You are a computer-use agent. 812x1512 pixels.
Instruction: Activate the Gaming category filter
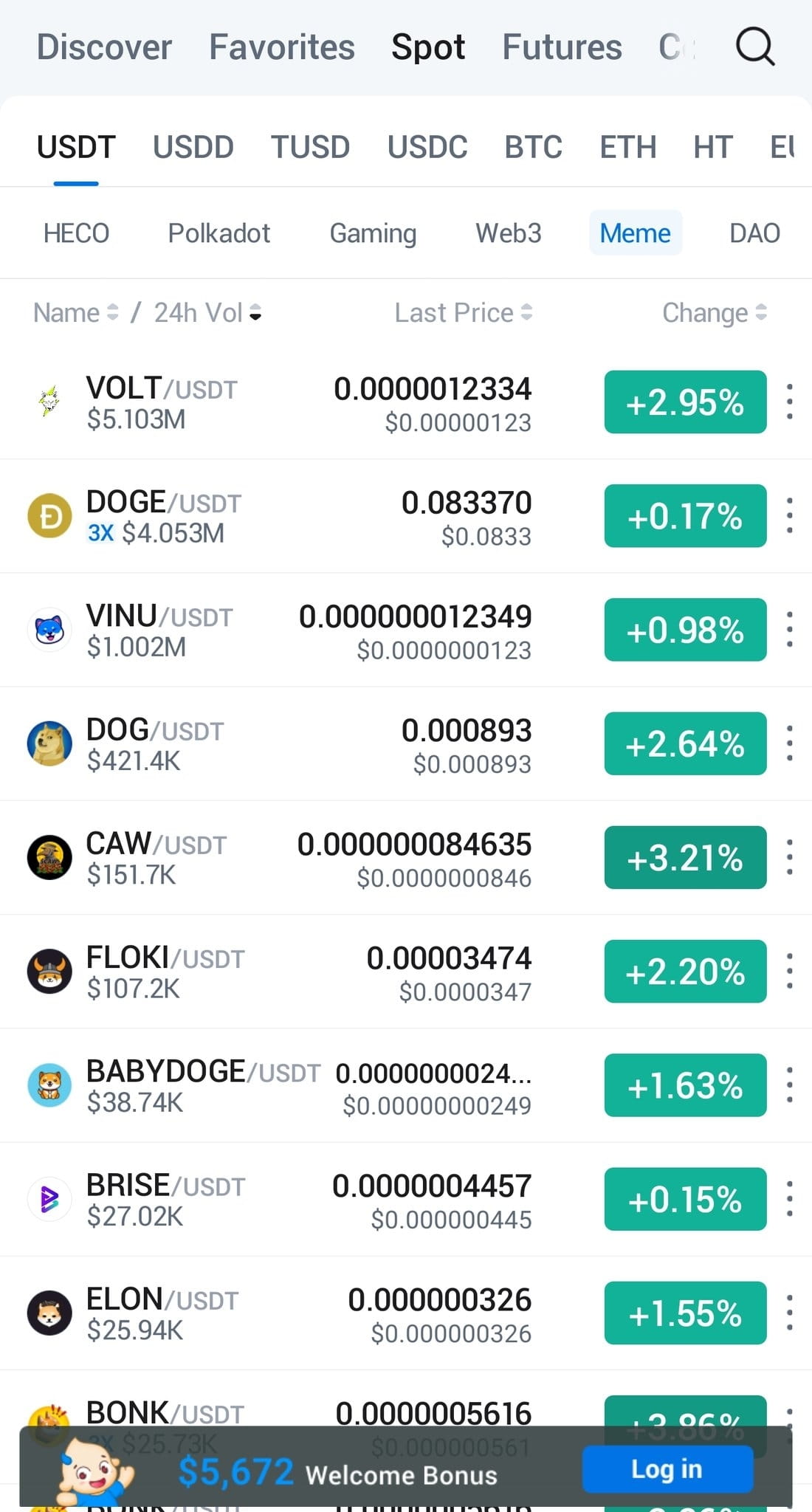[x=373, y=233]
